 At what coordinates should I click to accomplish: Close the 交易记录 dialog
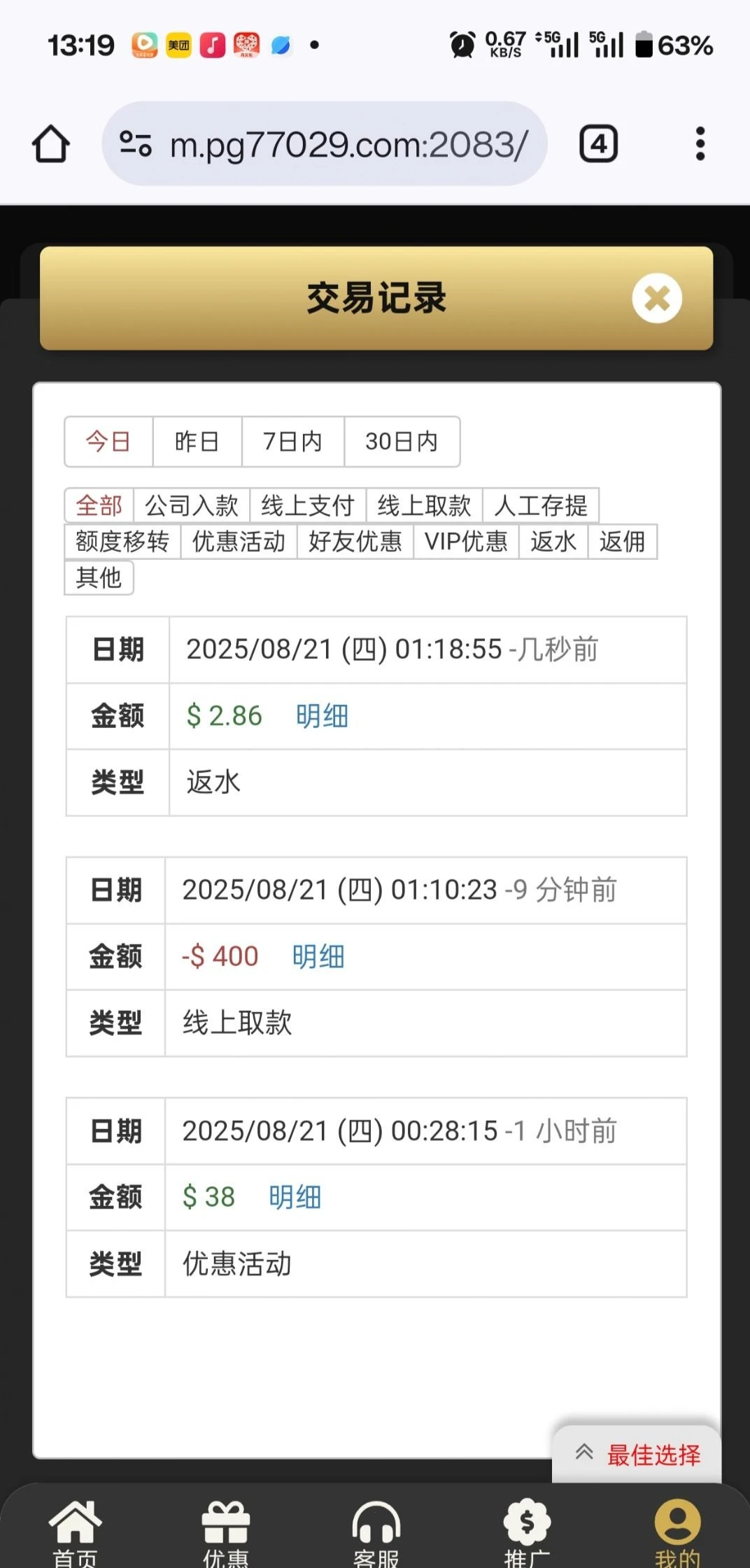click(x=656, y=298)
